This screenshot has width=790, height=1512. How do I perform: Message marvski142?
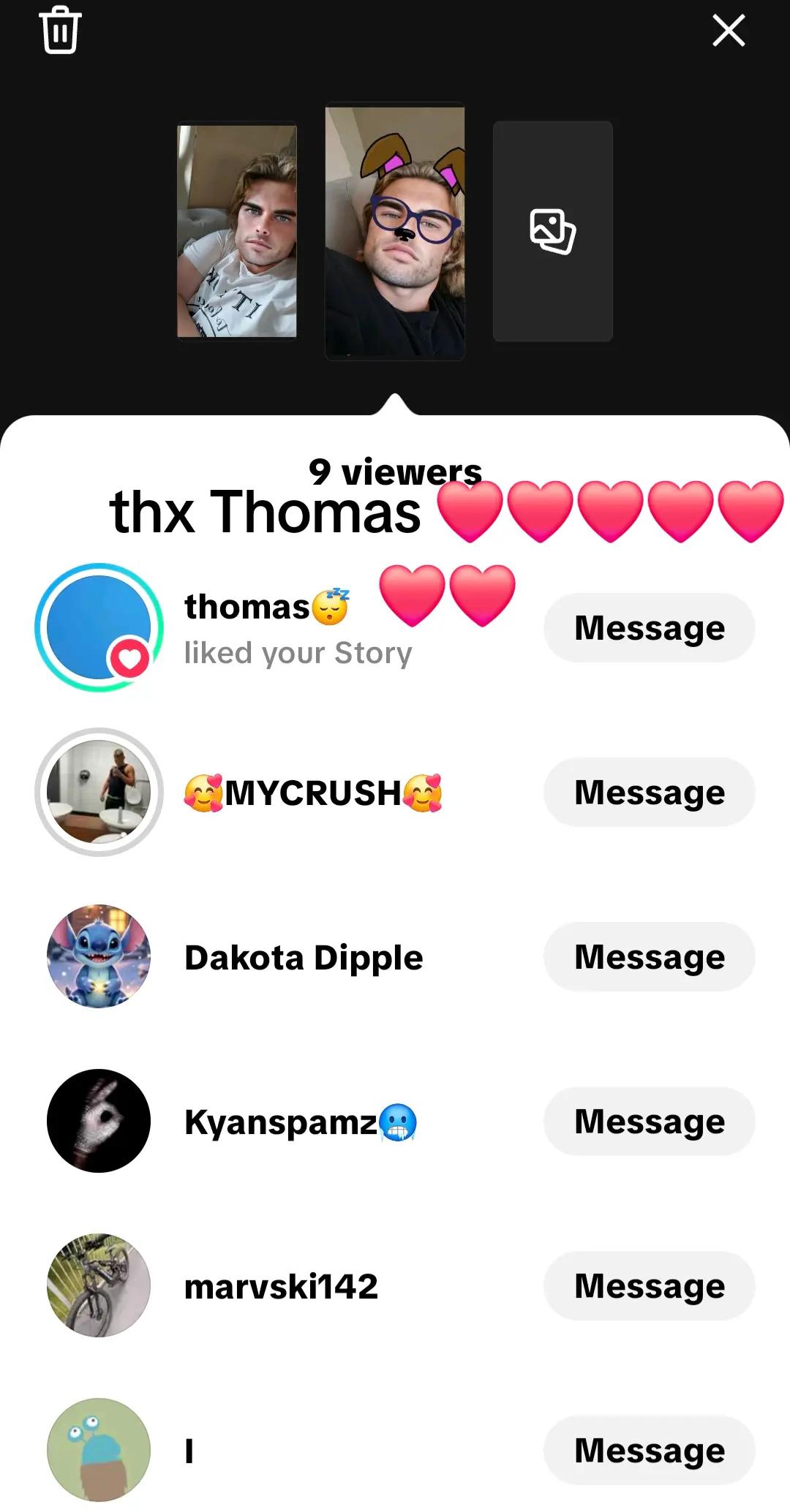(x=650, y=1285)
